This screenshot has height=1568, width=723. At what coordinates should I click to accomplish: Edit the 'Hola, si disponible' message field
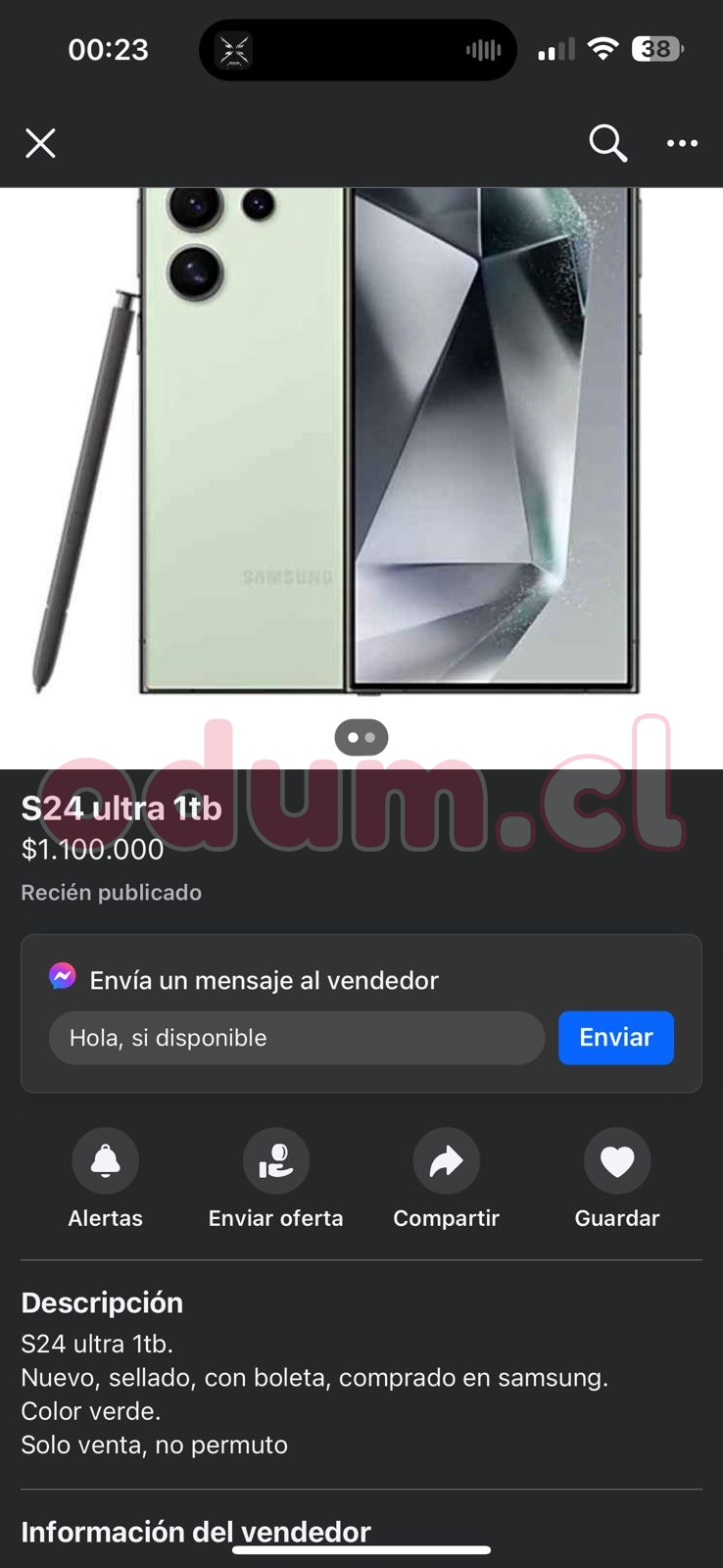coord(296,1038)
